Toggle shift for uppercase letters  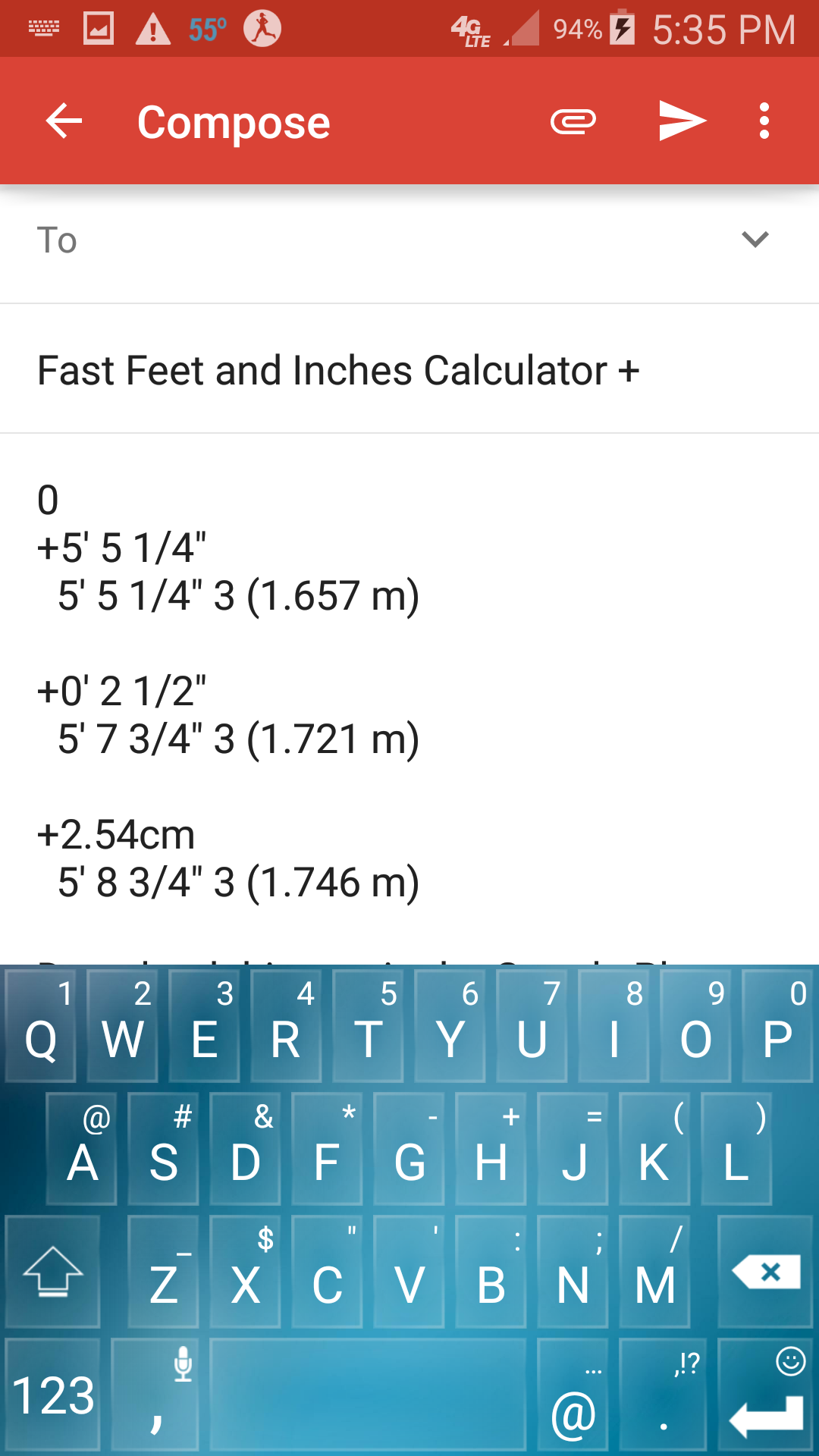(50, 1272)
